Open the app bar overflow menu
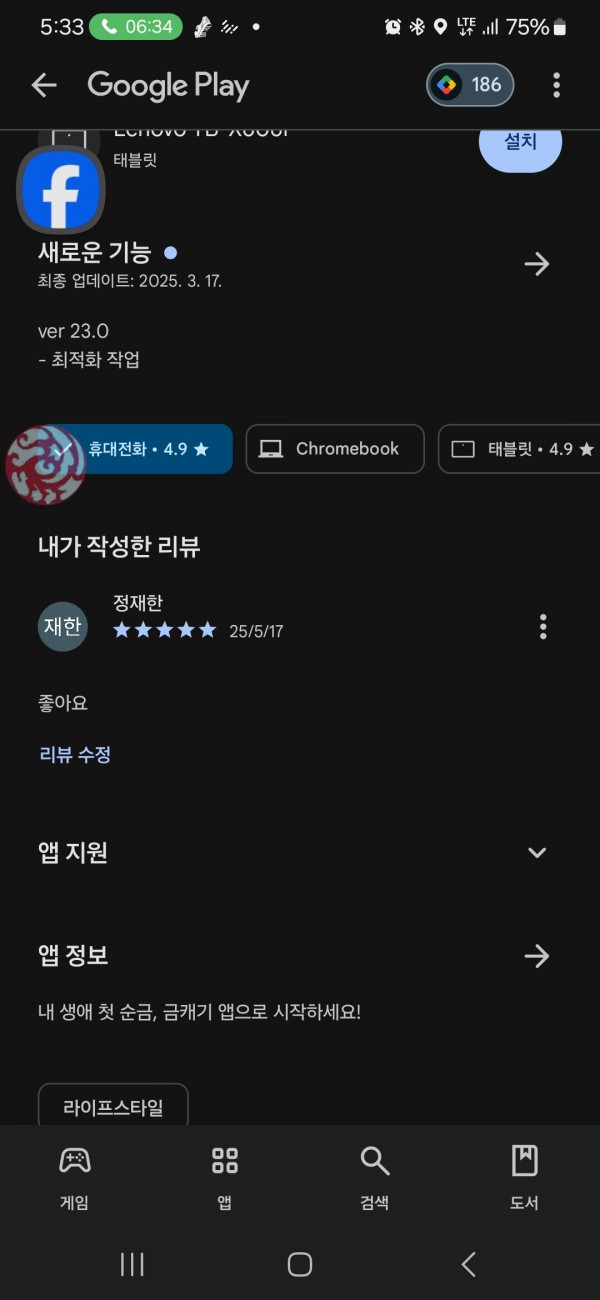600x1300 pixels. click(557, 85)
